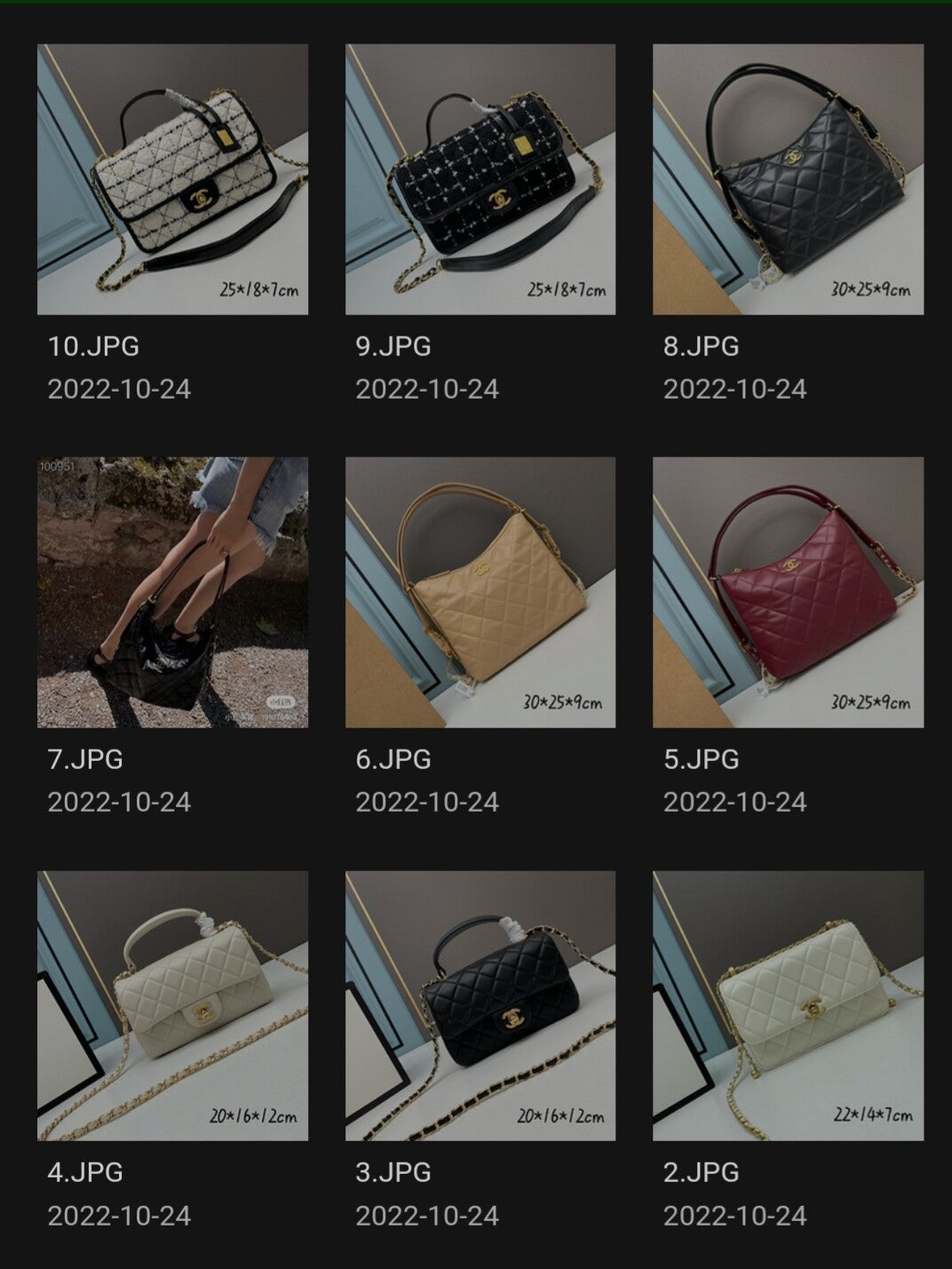Open the 7.JPG photo tile
Viewport: 952px width, 1269px height.
coord(172,592)
